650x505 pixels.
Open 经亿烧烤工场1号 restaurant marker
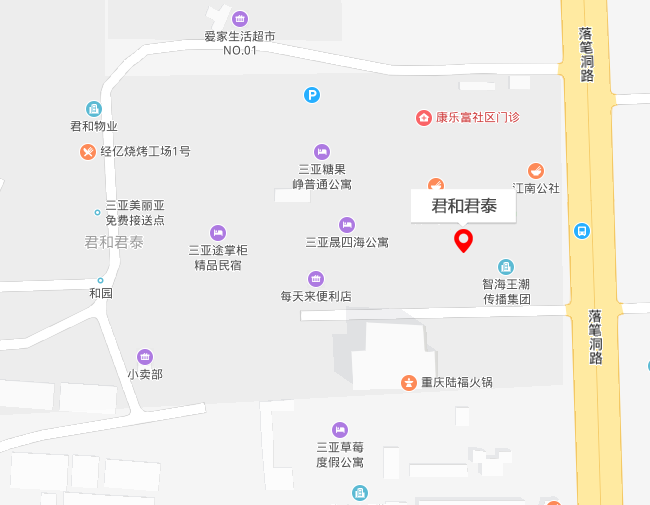coord(89,152)
